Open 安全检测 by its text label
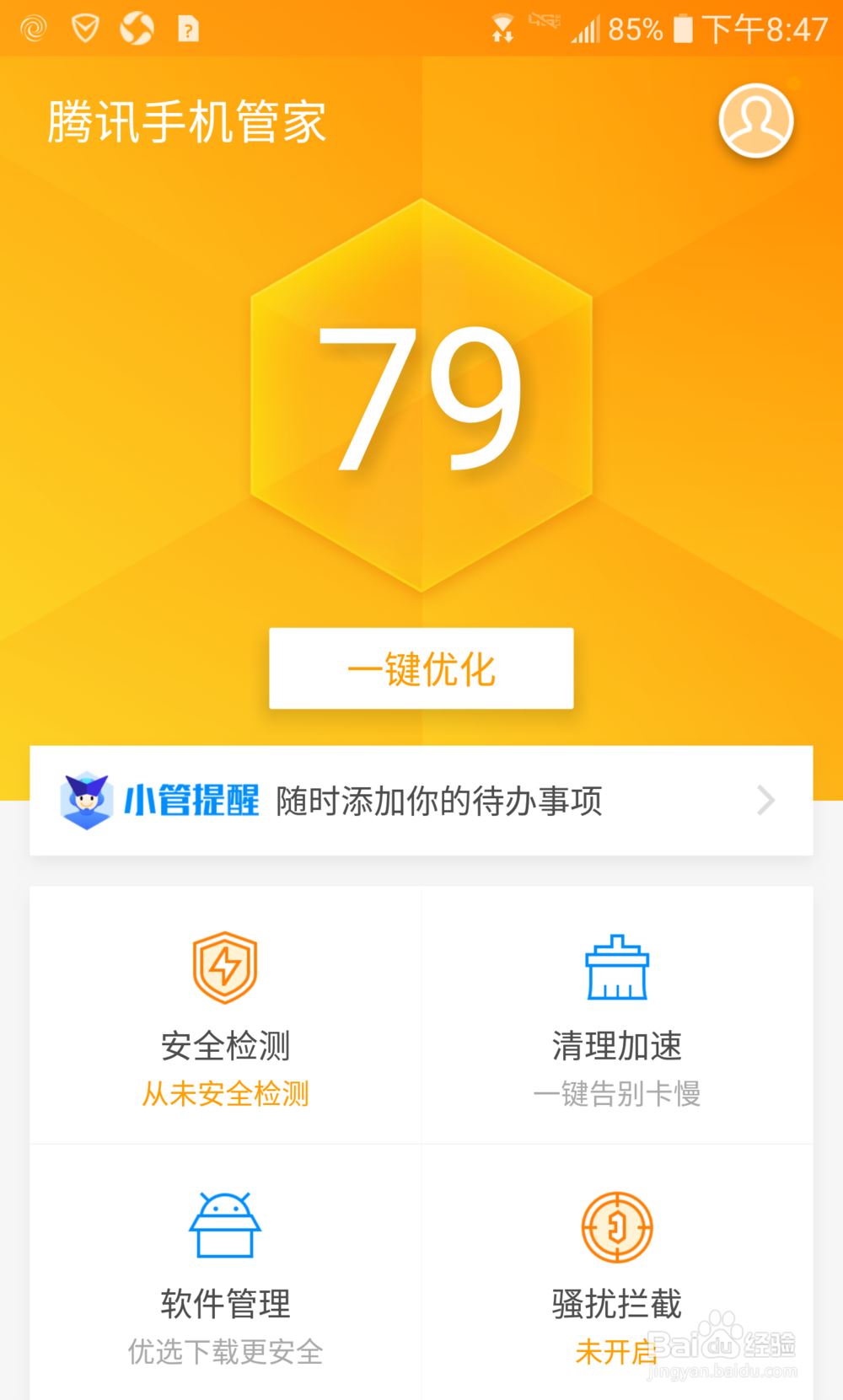 [223, 1048]
